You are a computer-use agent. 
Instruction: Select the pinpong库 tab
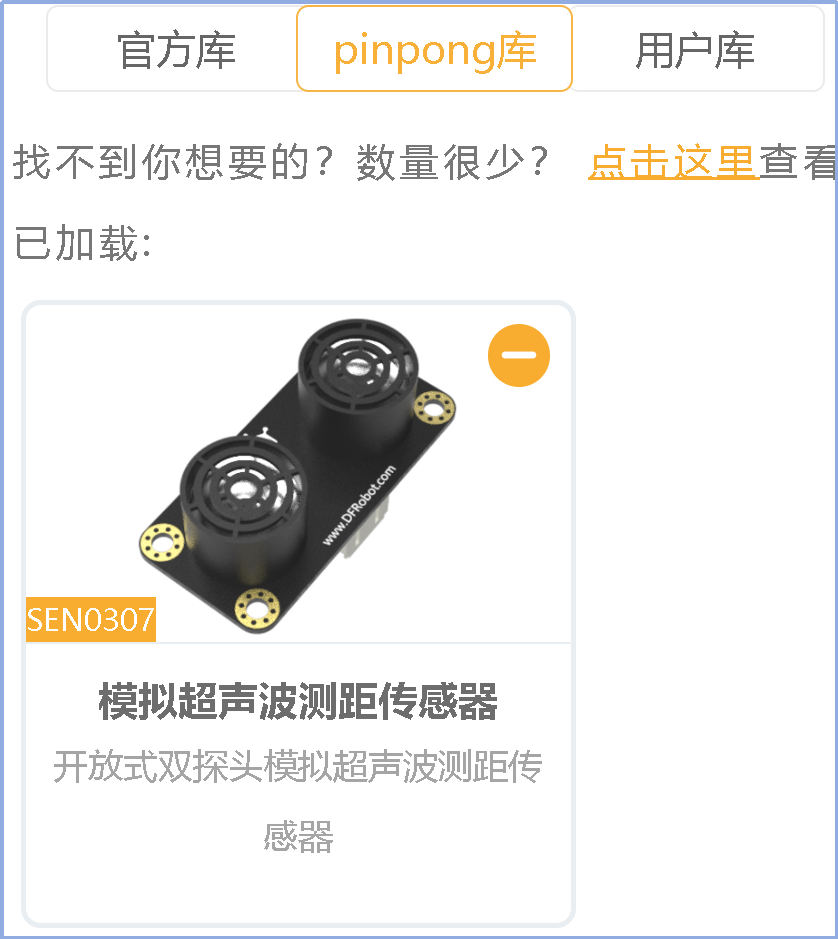(x=434, y=49)
